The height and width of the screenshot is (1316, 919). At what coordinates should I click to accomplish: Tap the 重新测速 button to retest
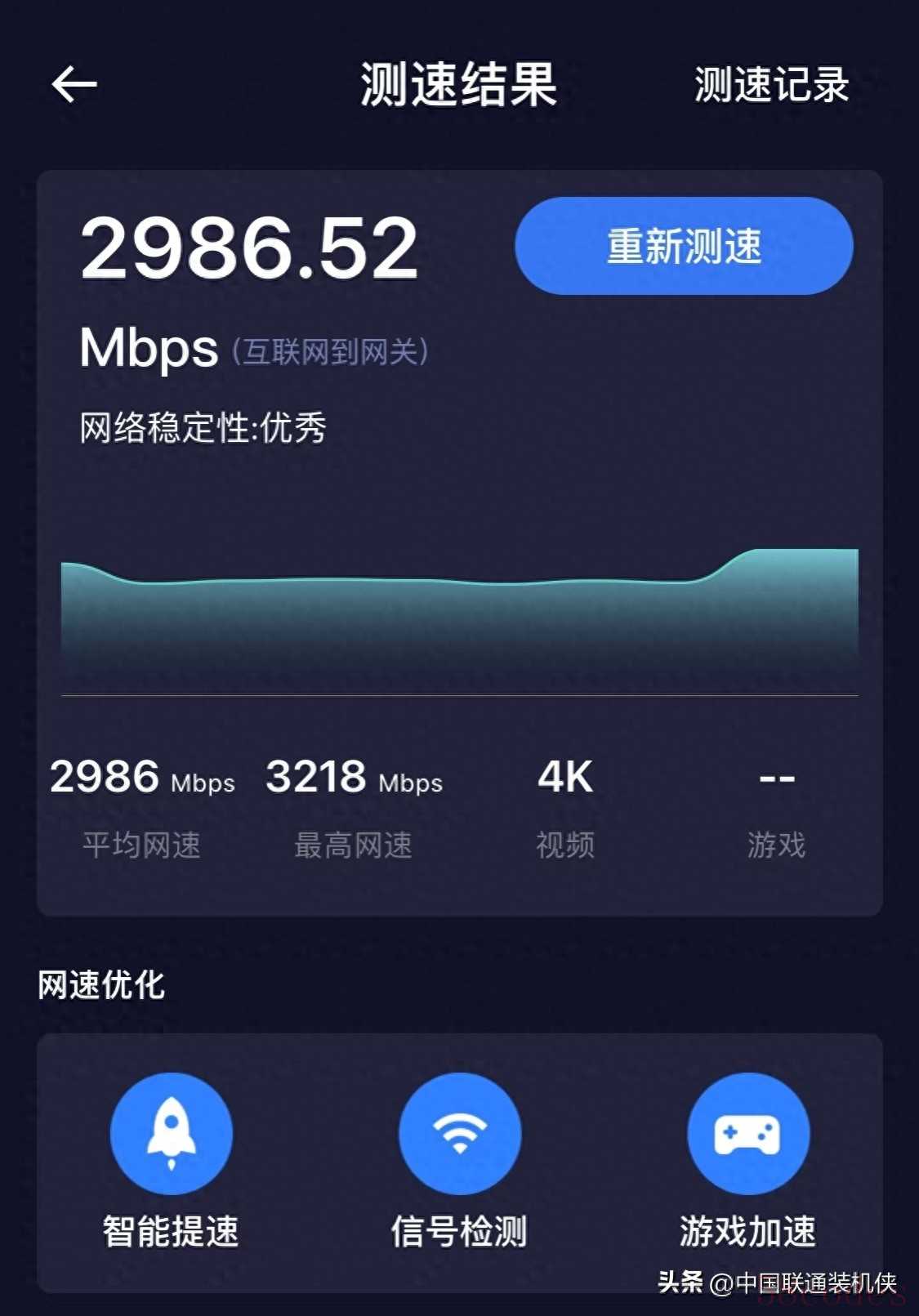(x=684, y=246)
